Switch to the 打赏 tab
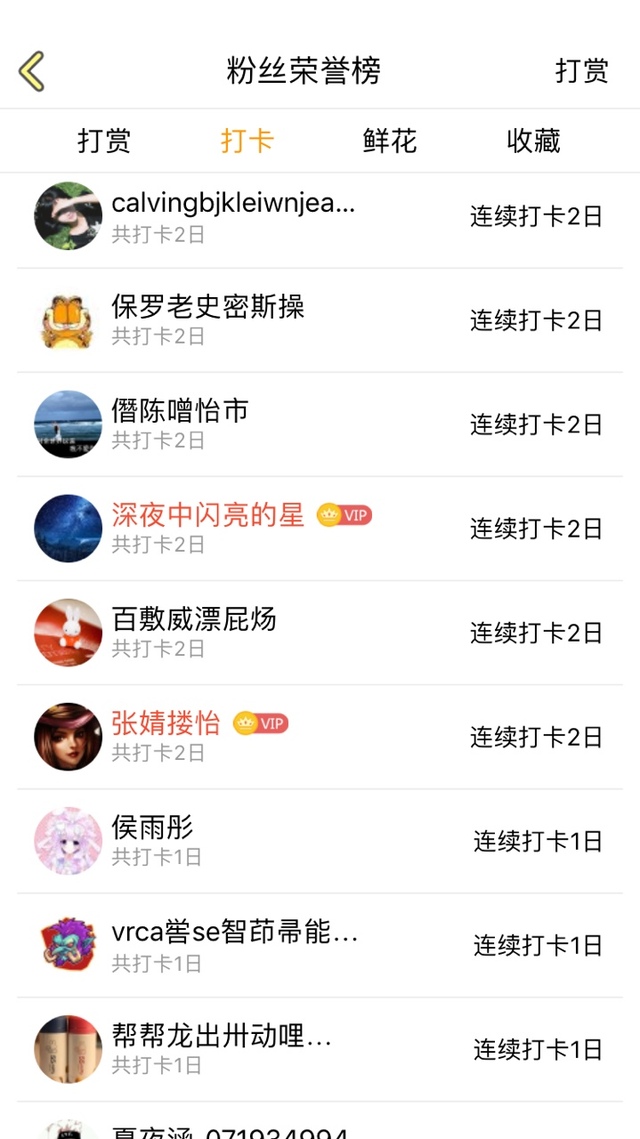 pos(104,141)
